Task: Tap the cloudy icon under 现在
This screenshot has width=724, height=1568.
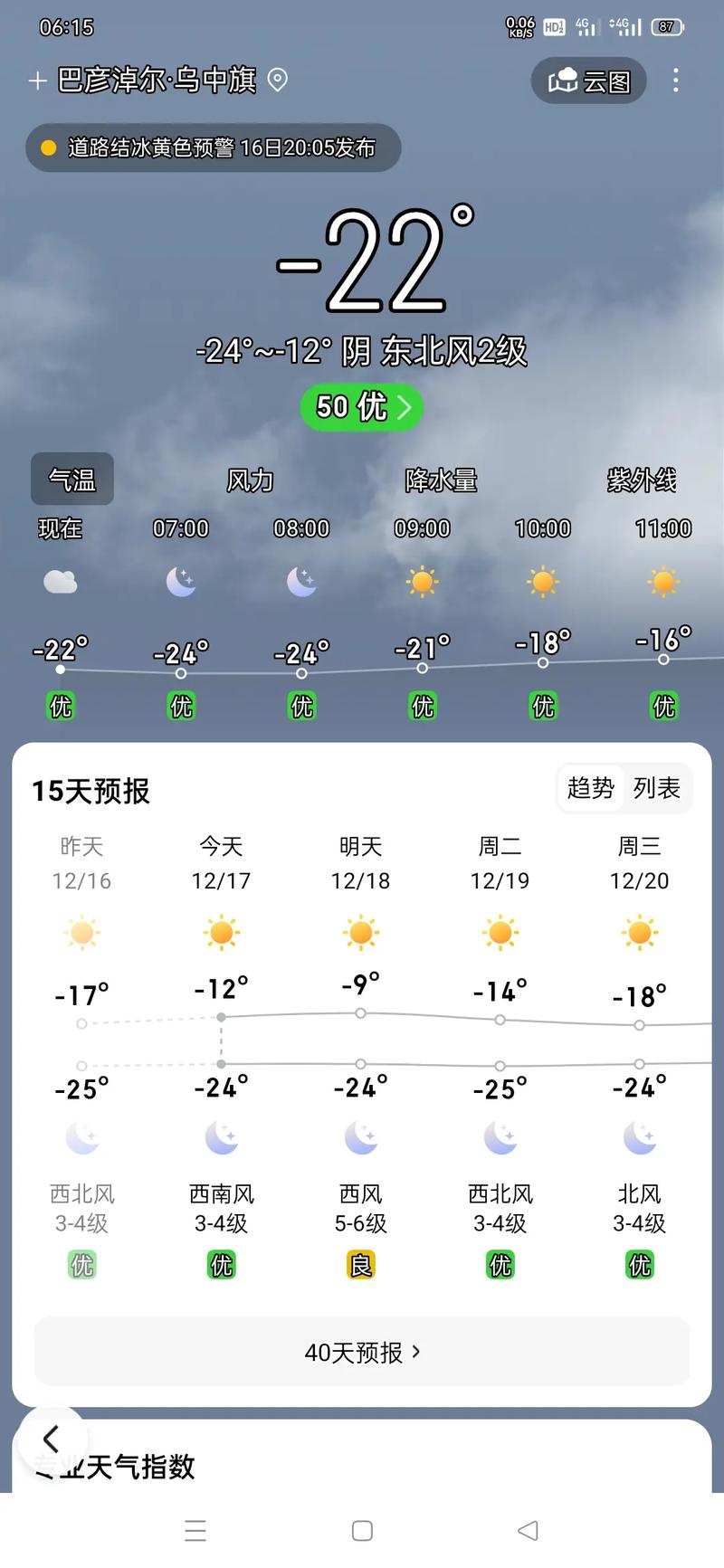Action: coord(60,583)
